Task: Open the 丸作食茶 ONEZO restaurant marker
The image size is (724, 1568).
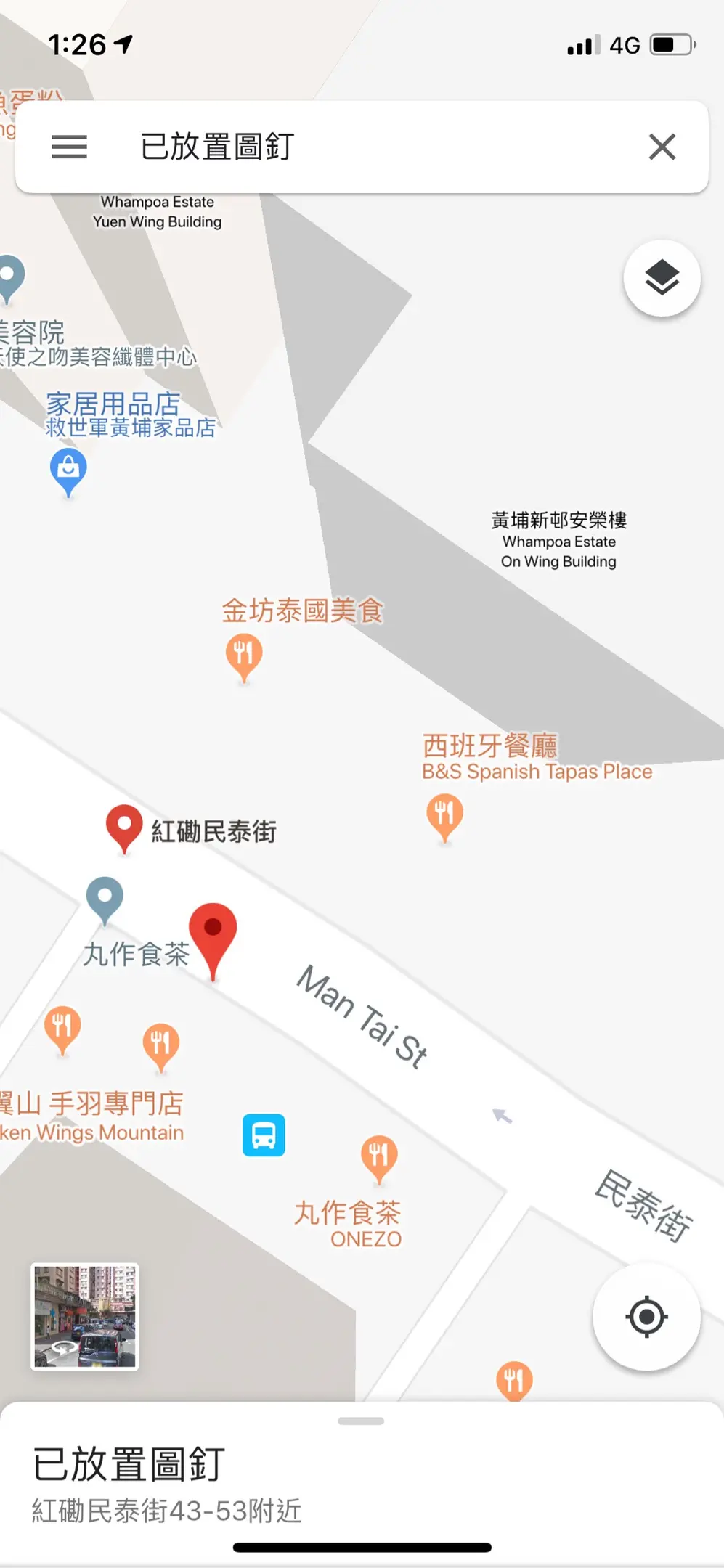Action: click(x=379, y=1155)
